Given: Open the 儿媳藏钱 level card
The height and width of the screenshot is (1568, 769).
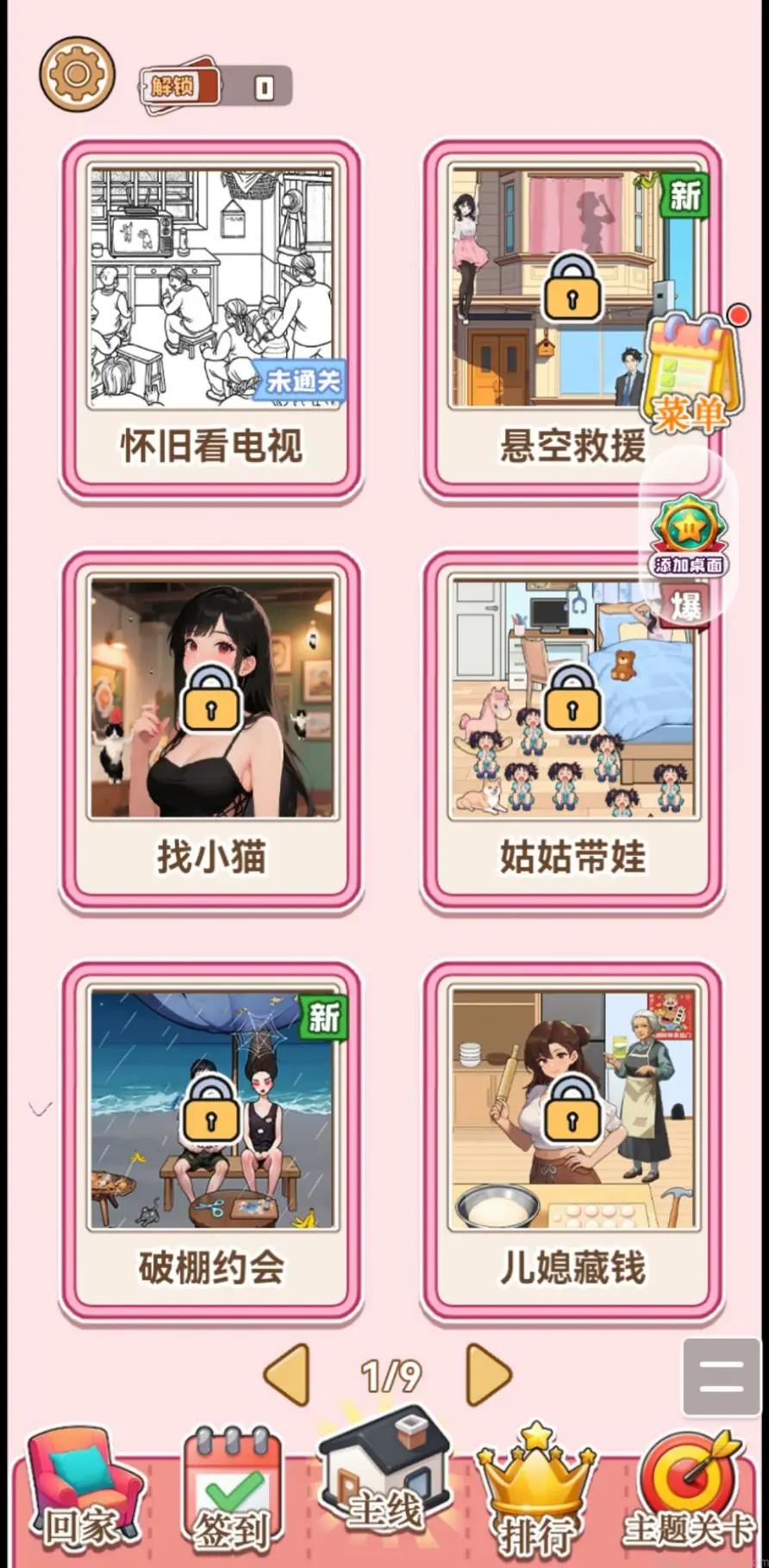Looking at the screenshot, I should point(572,1140).
